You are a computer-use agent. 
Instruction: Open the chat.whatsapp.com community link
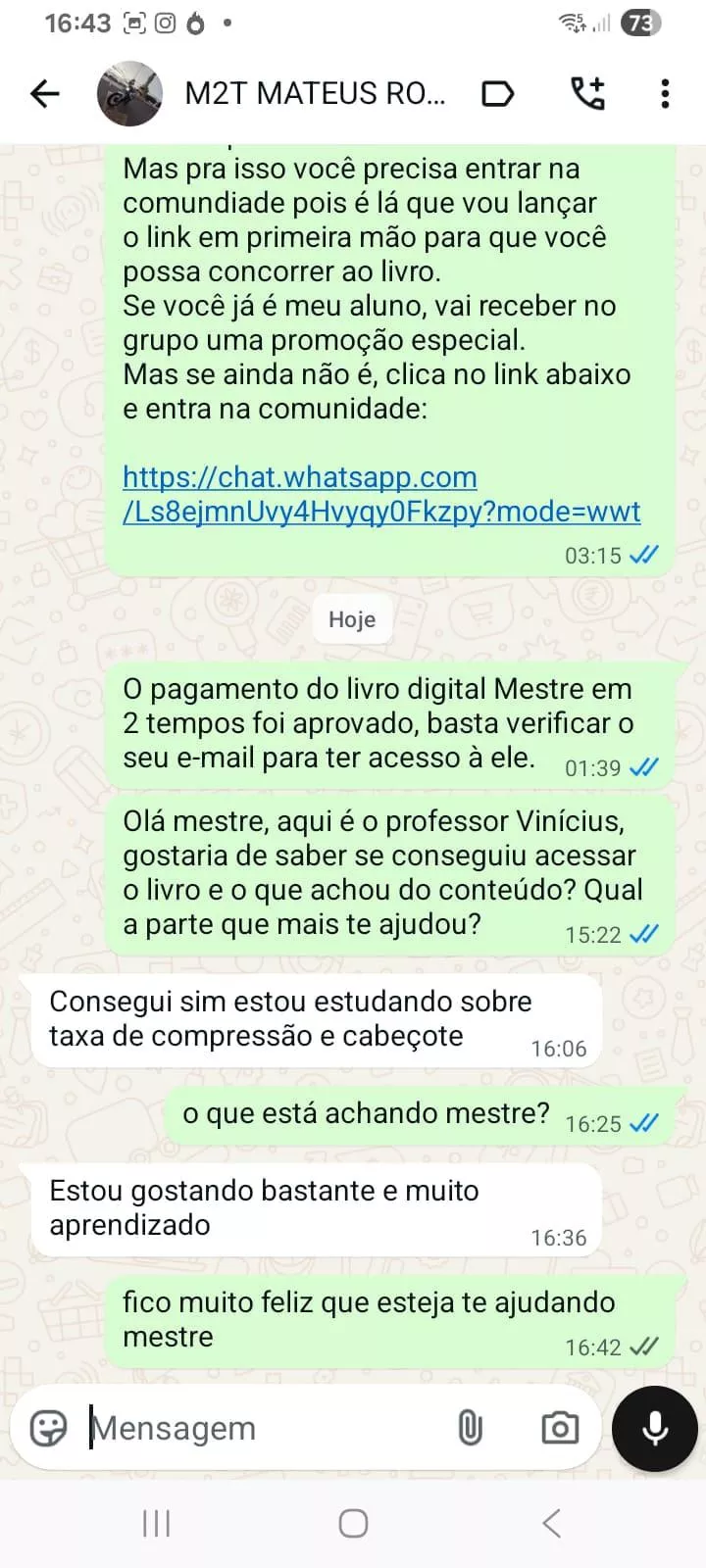[380, 494]
